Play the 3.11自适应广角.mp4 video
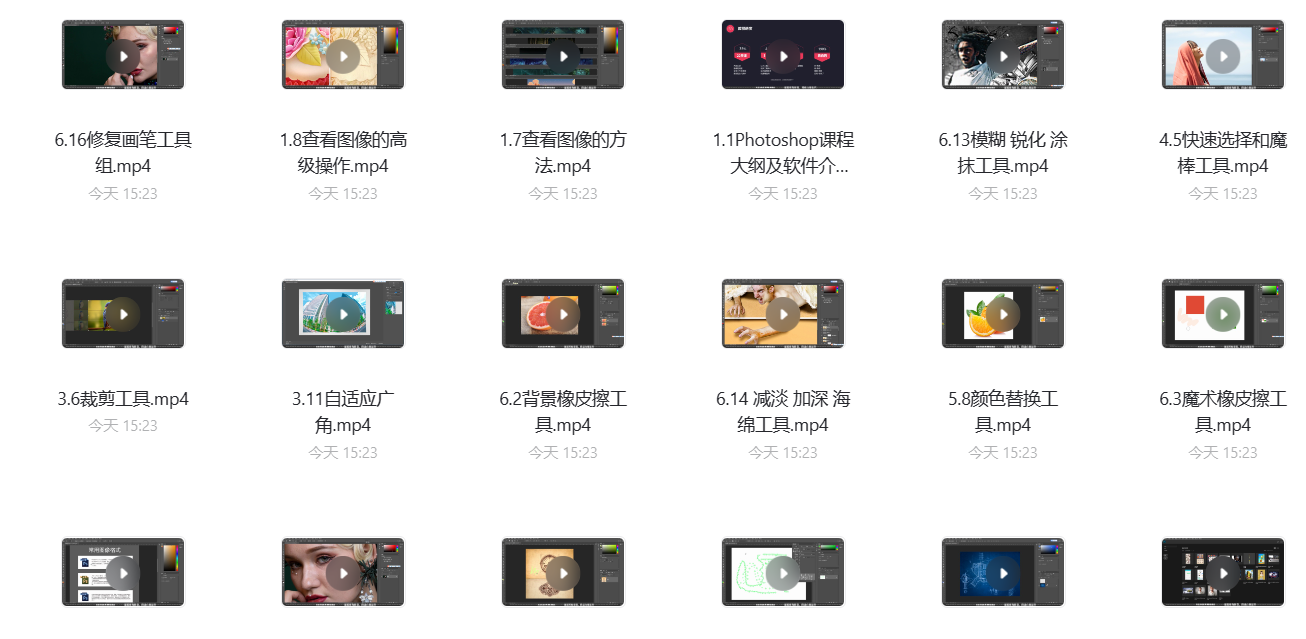The image size is (1306, 639). coord(343,314)
